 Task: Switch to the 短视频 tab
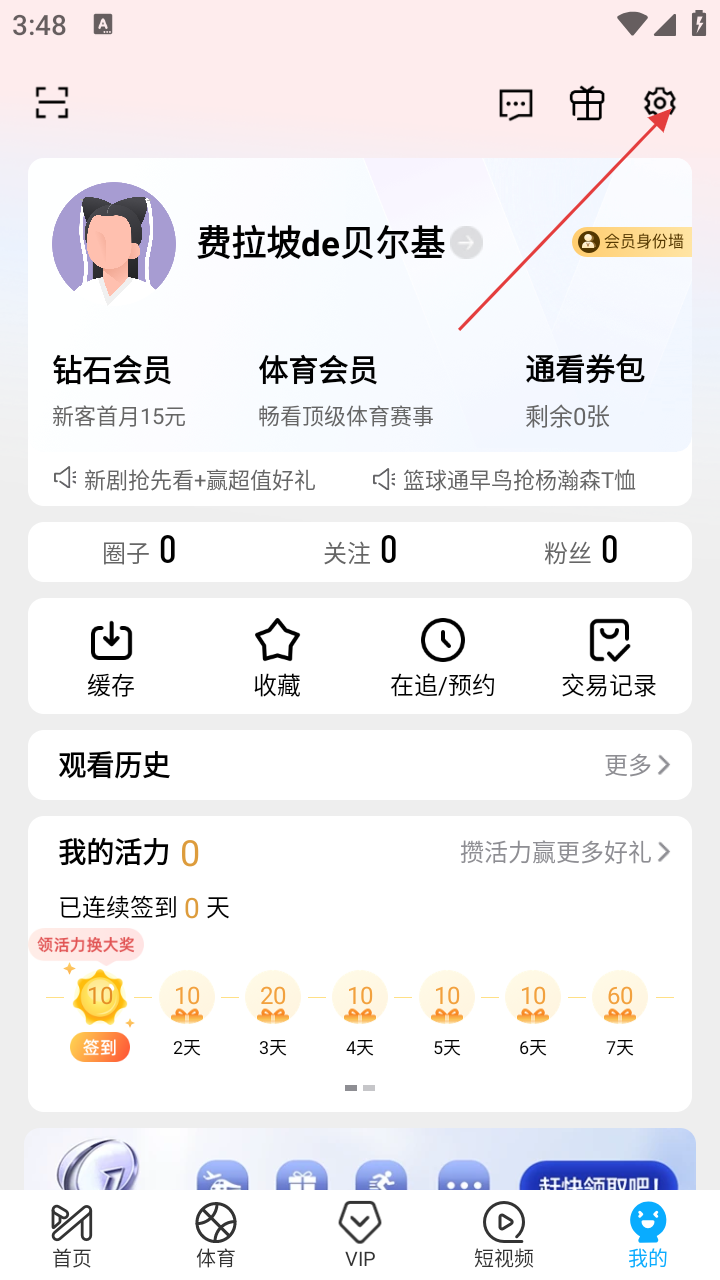click(x=504, y=1235)
